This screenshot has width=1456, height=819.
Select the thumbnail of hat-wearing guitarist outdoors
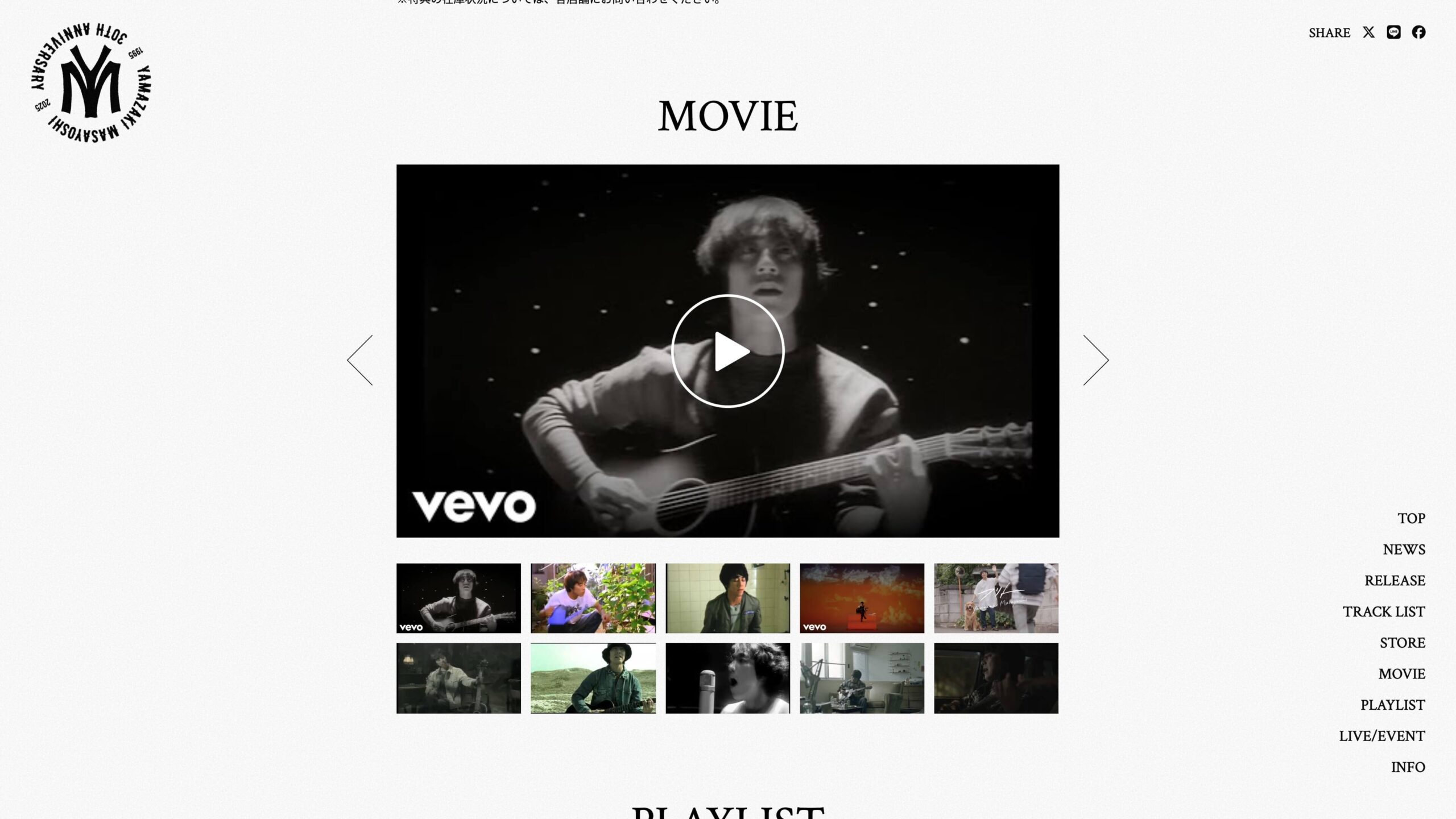click(593, 678)
